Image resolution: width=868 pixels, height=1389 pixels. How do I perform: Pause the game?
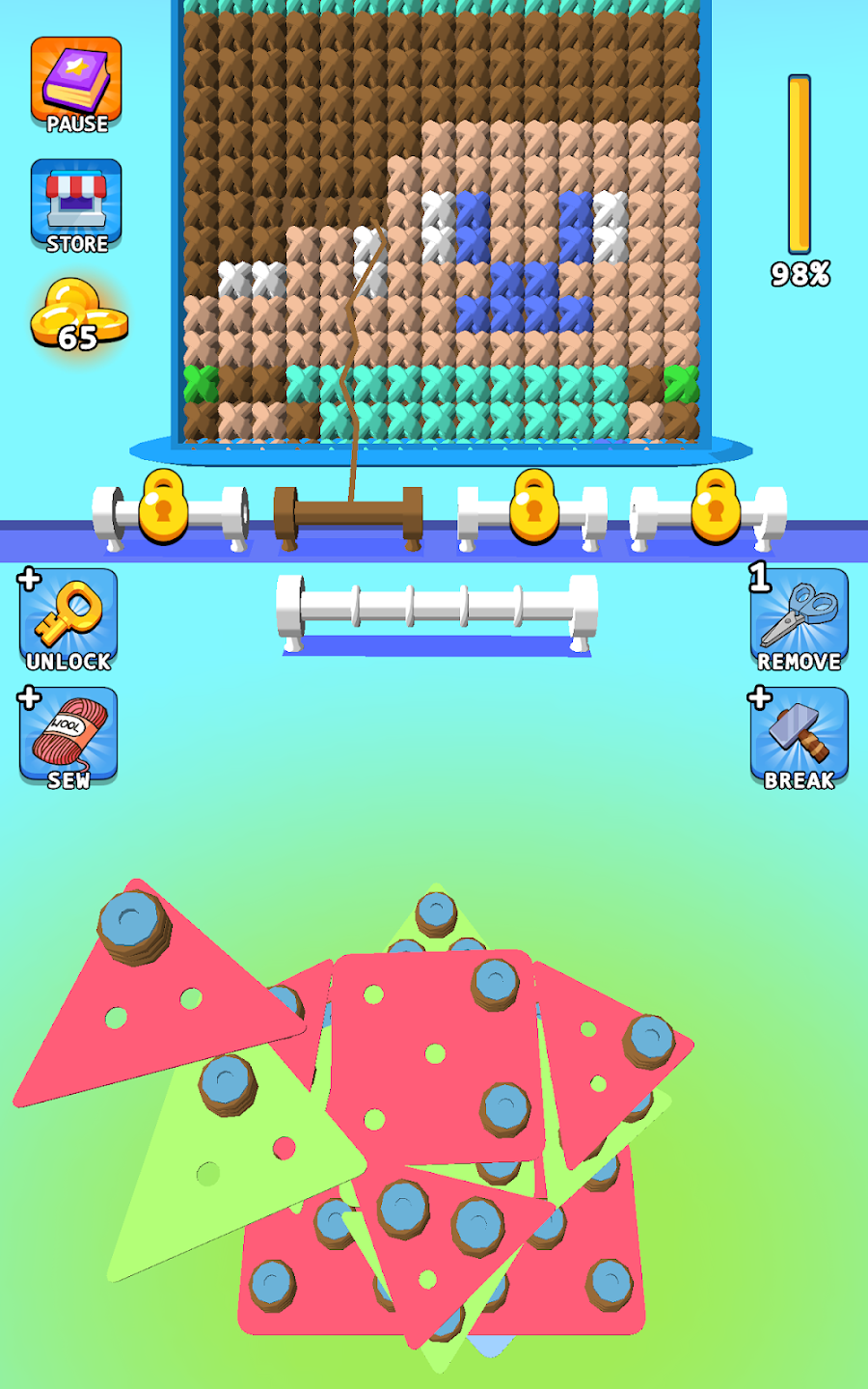[x=76, y=85]
